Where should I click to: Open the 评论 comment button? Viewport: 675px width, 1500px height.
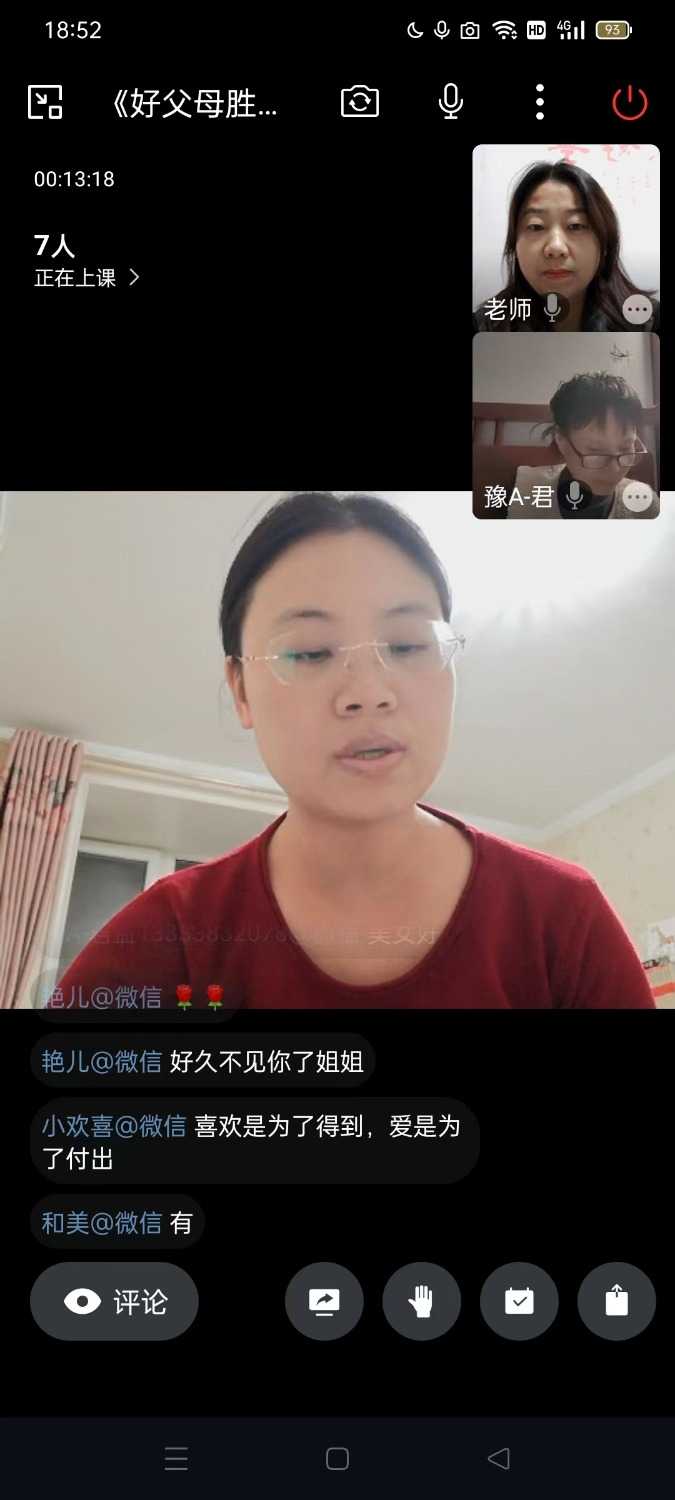tap(115, 1301)
